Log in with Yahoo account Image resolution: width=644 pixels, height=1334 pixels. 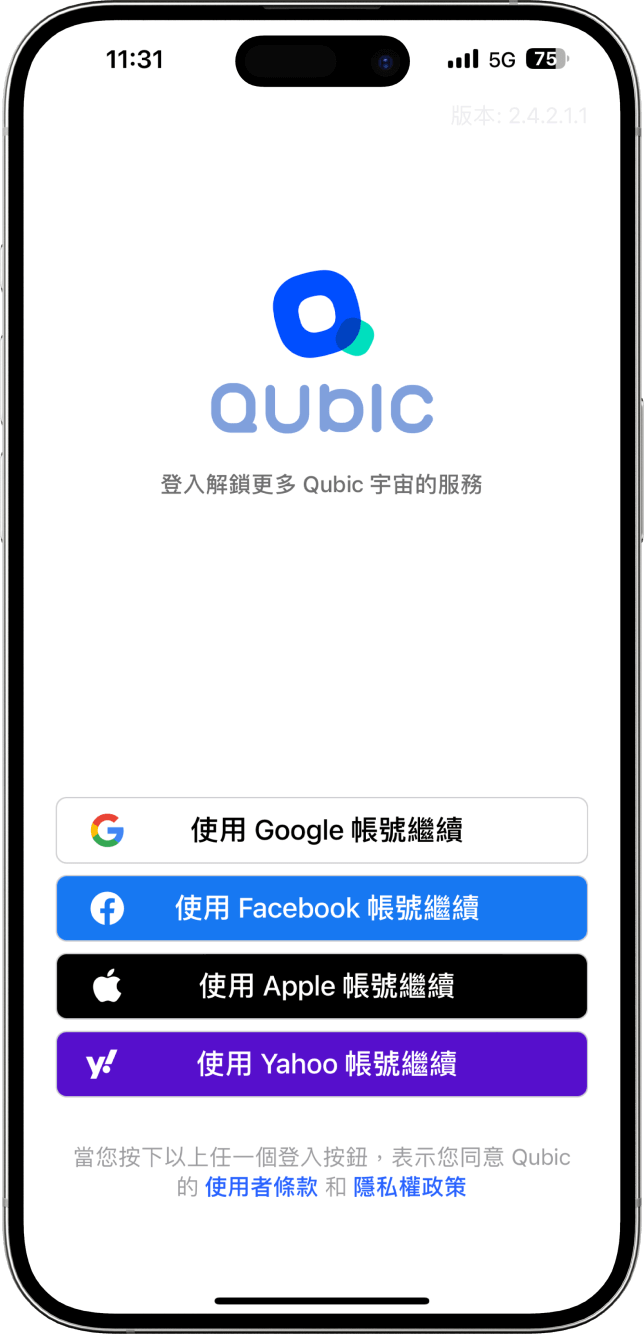pos(321,1064)
